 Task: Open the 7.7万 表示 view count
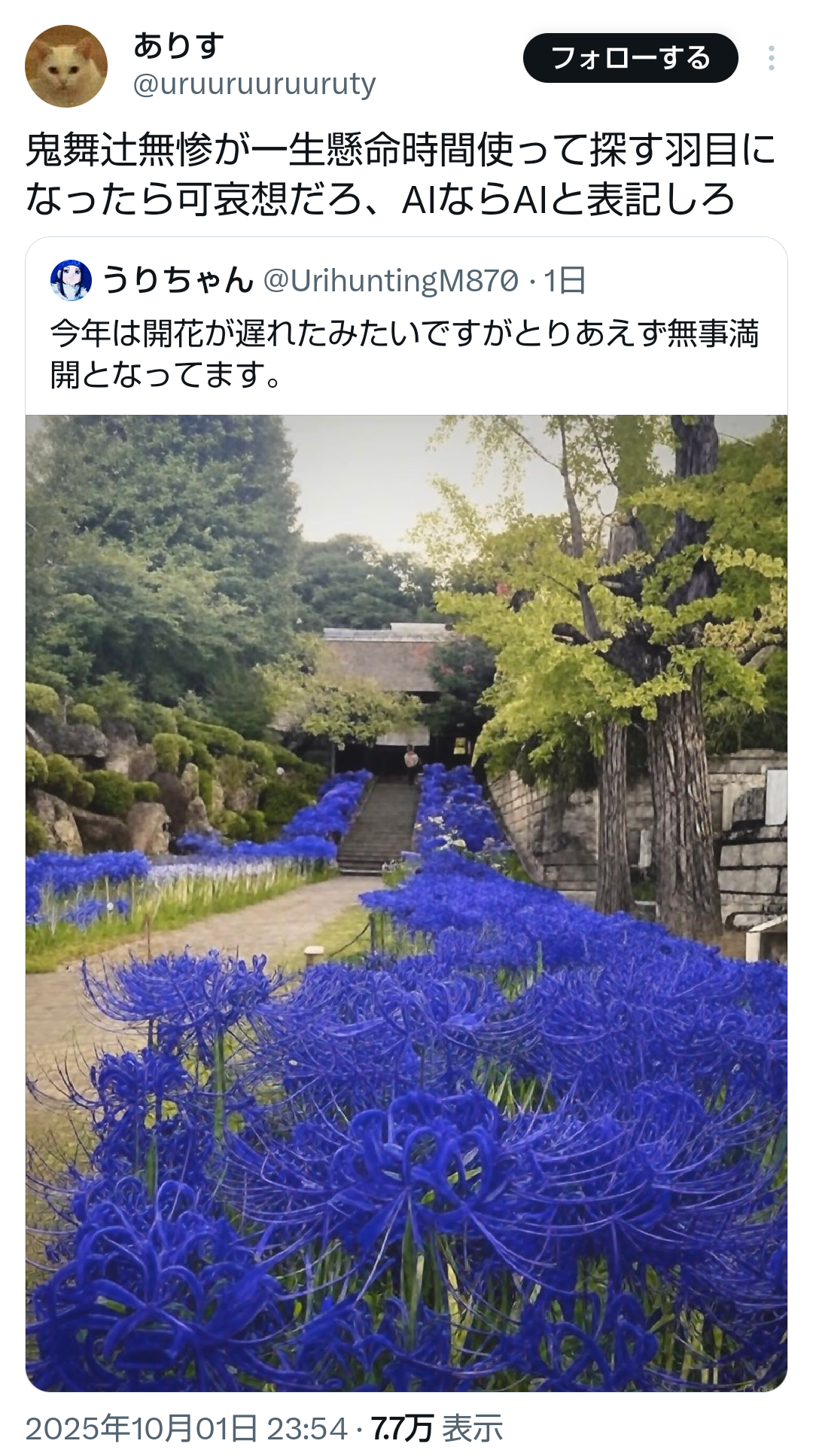click(x=437, y=1428)
